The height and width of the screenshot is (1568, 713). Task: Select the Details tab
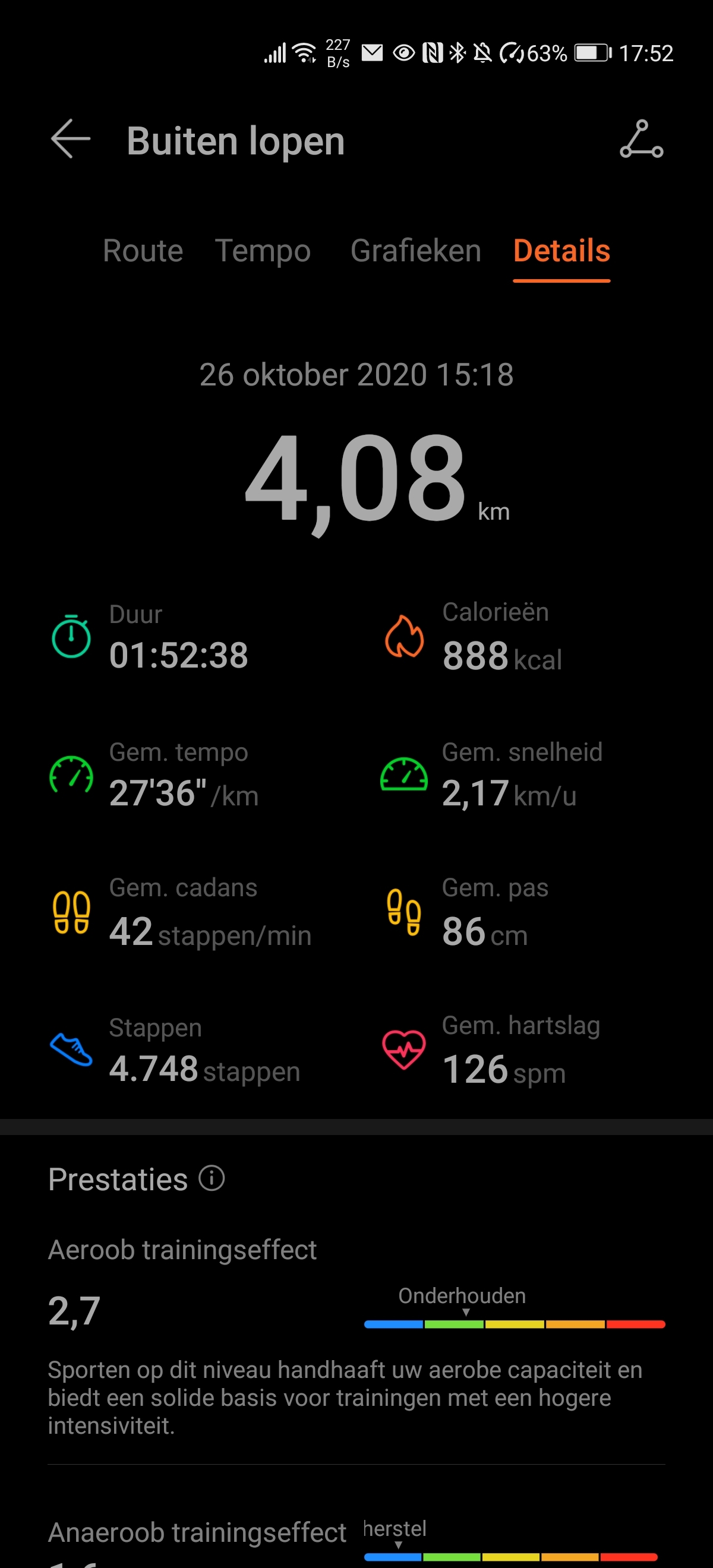(x=561, y=251)
